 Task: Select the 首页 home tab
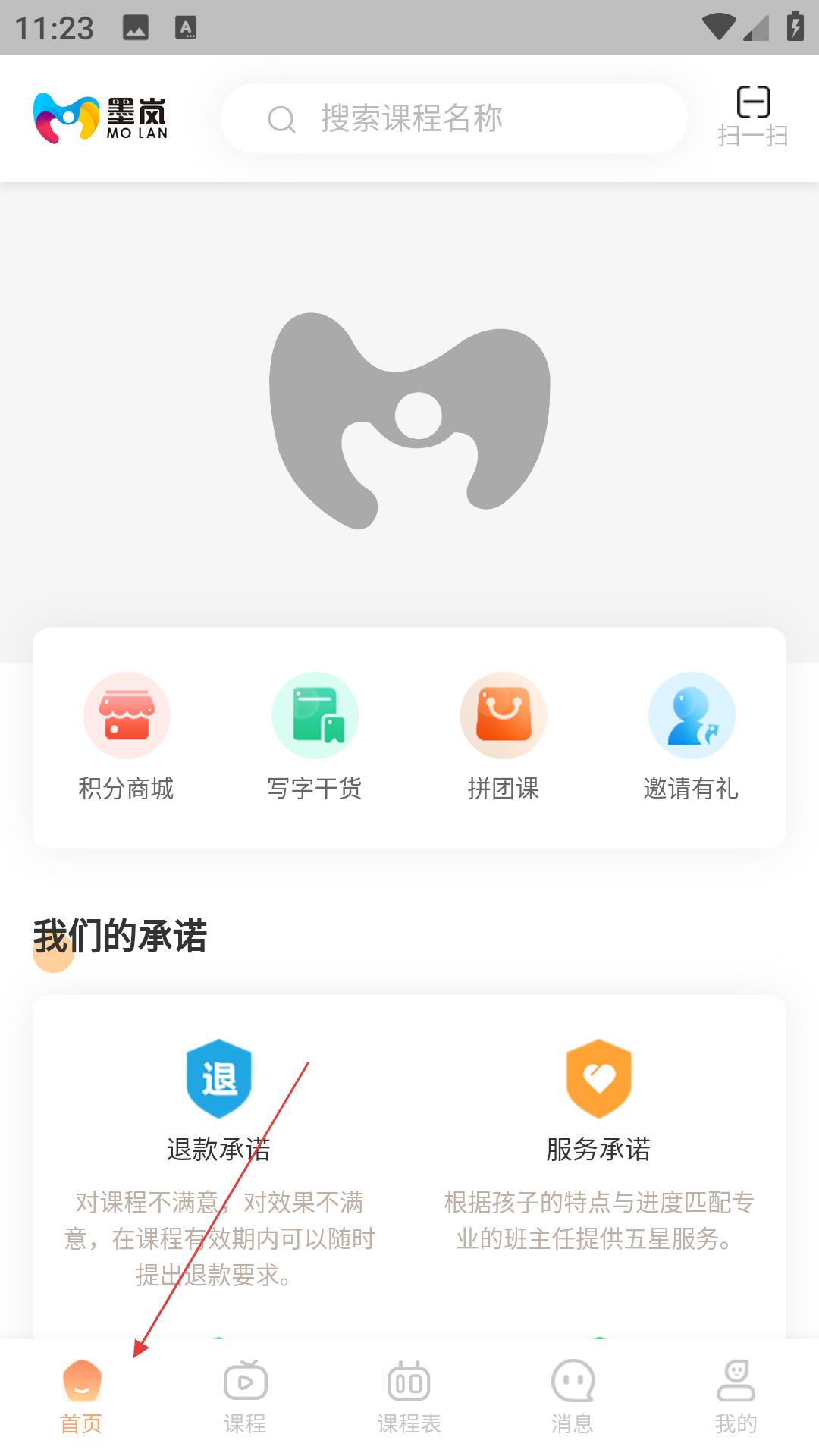[x=82, y=1397]
